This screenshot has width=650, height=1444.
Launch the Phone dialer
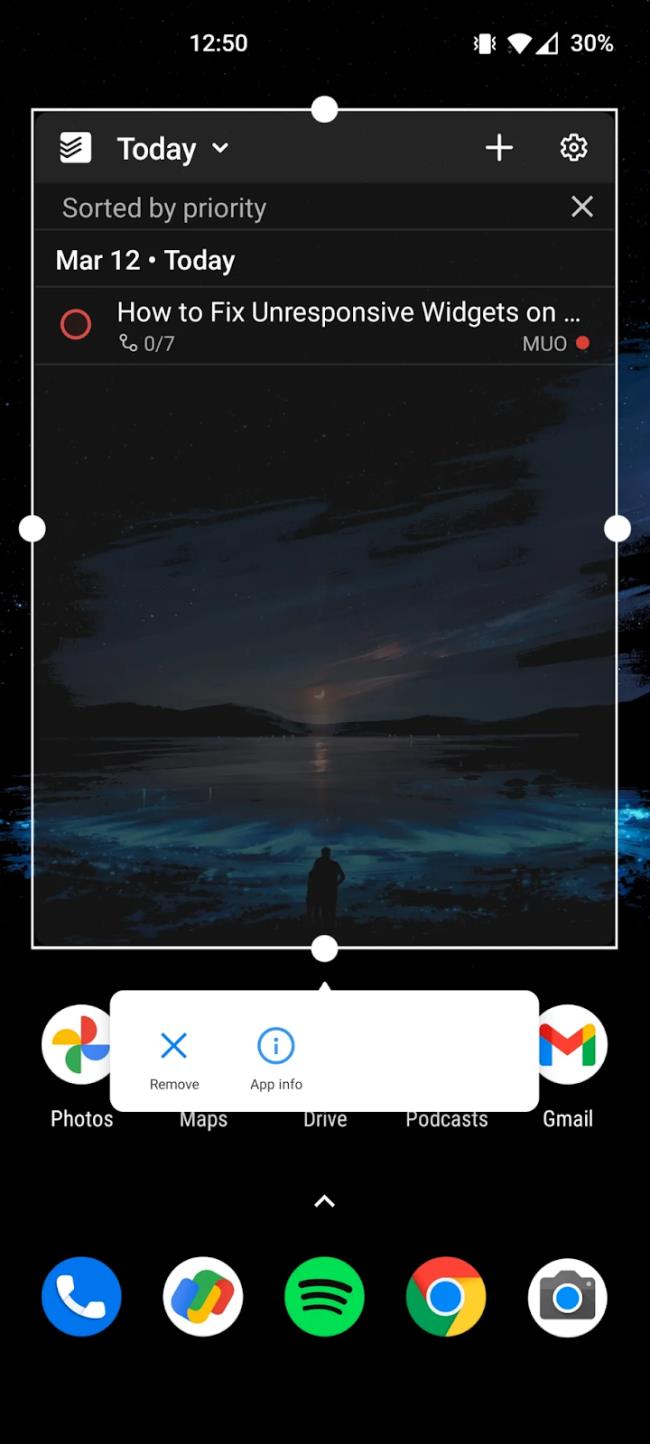point(81,1297)
